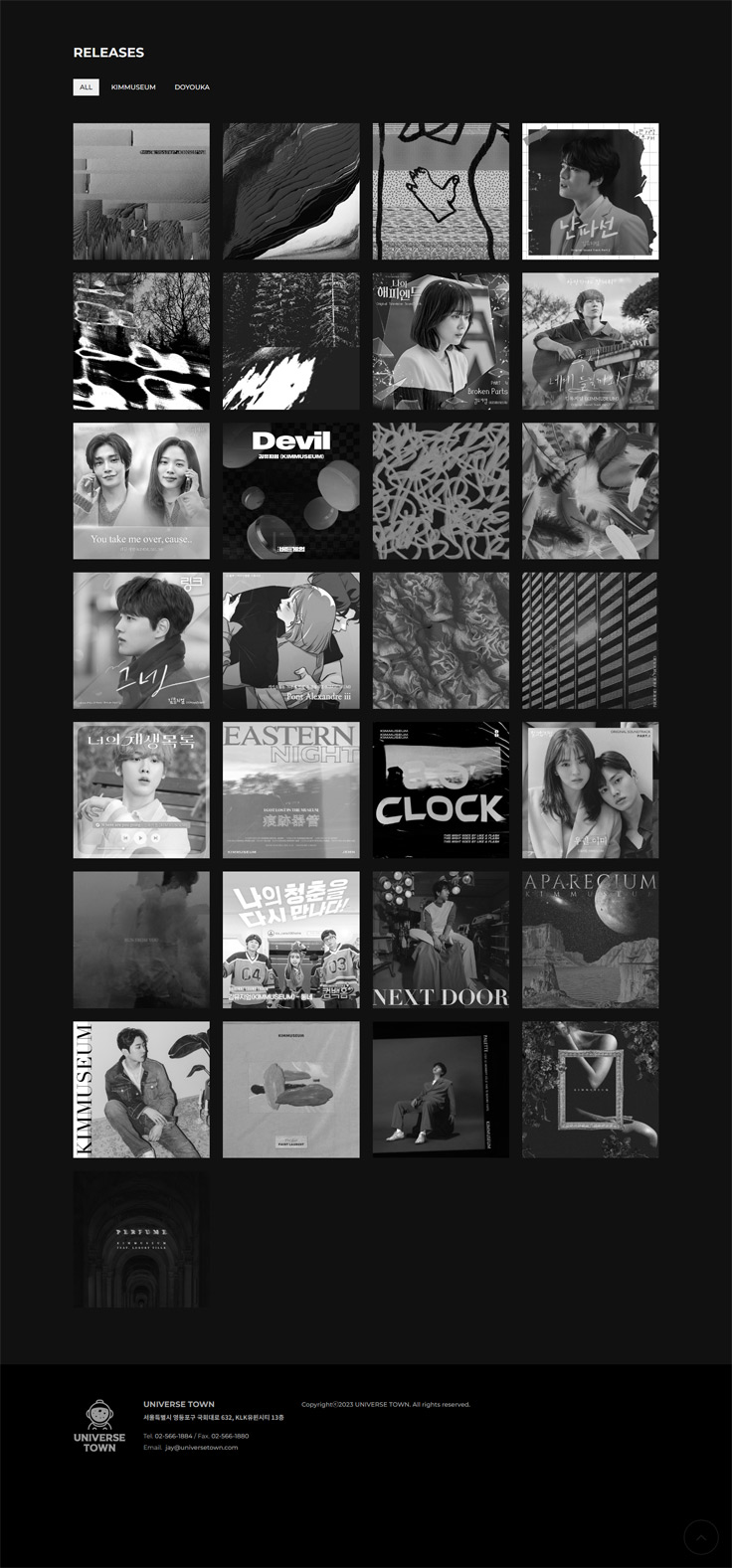Open the hand outline artwork release
The height and width of the screenshot is (1568, 732).
pyautogui.click(x=441, y=192)
